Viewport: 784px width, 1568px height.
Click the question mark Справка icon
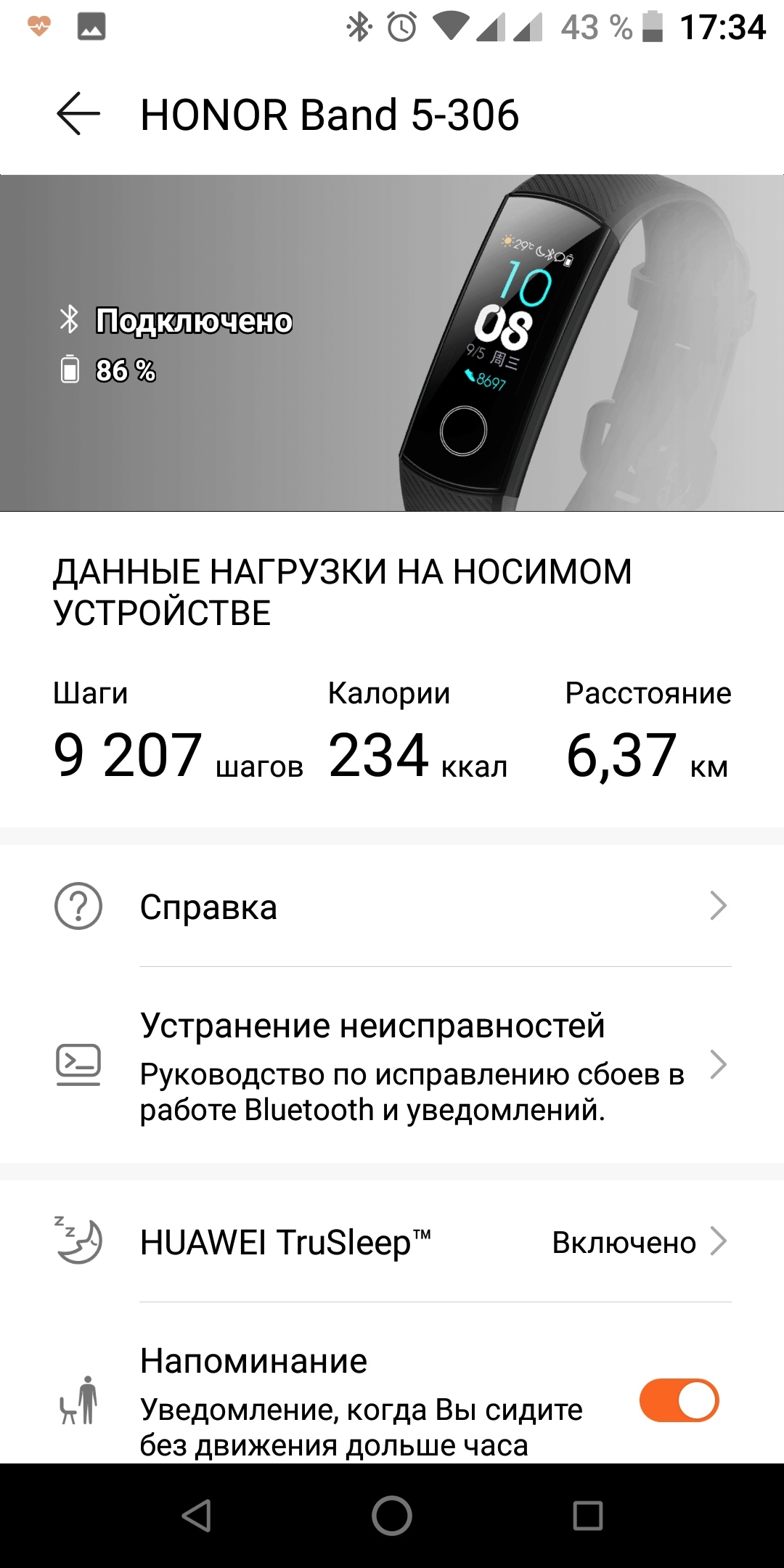pyautogui.click(x=79, y=906)
